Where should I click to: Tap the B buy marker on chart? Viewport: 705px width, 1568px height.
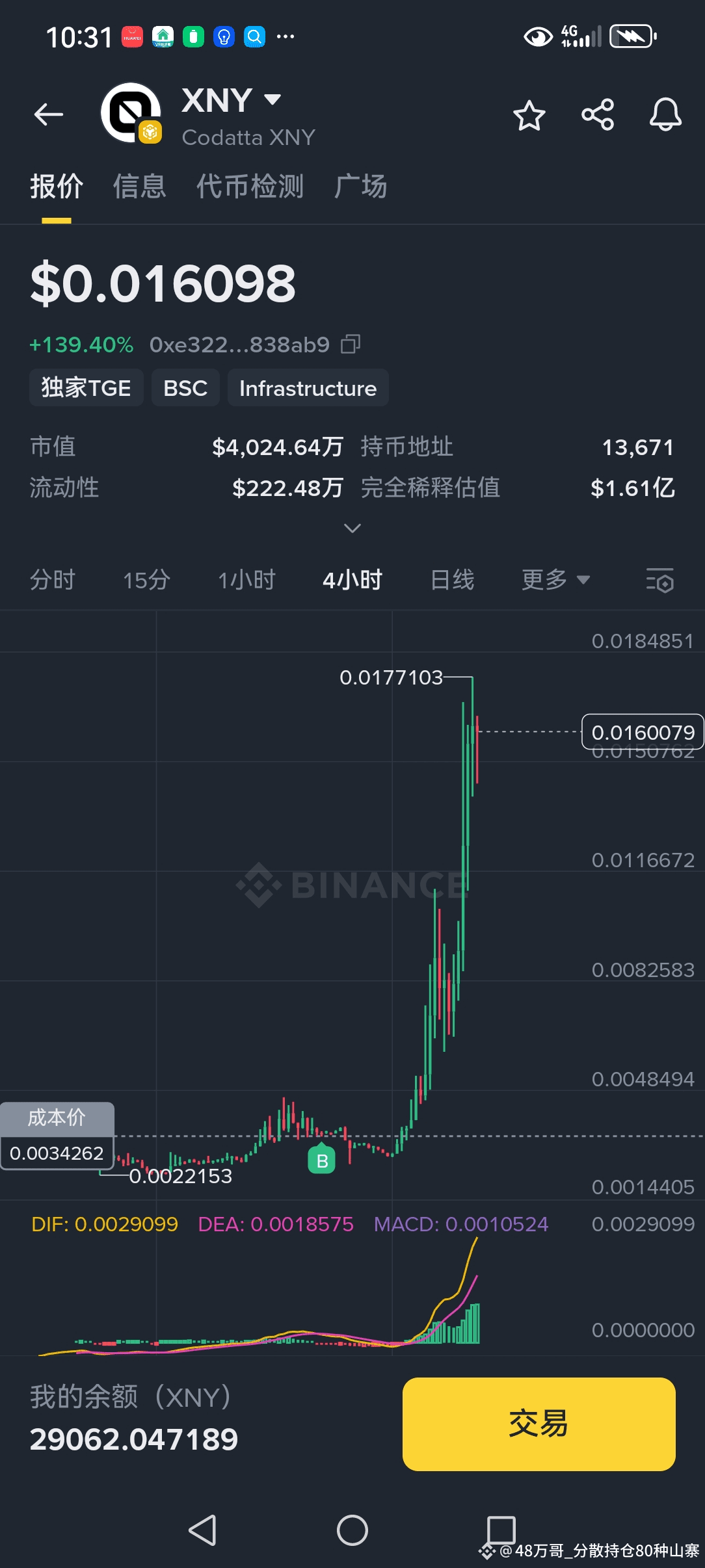click(321, 1161)
